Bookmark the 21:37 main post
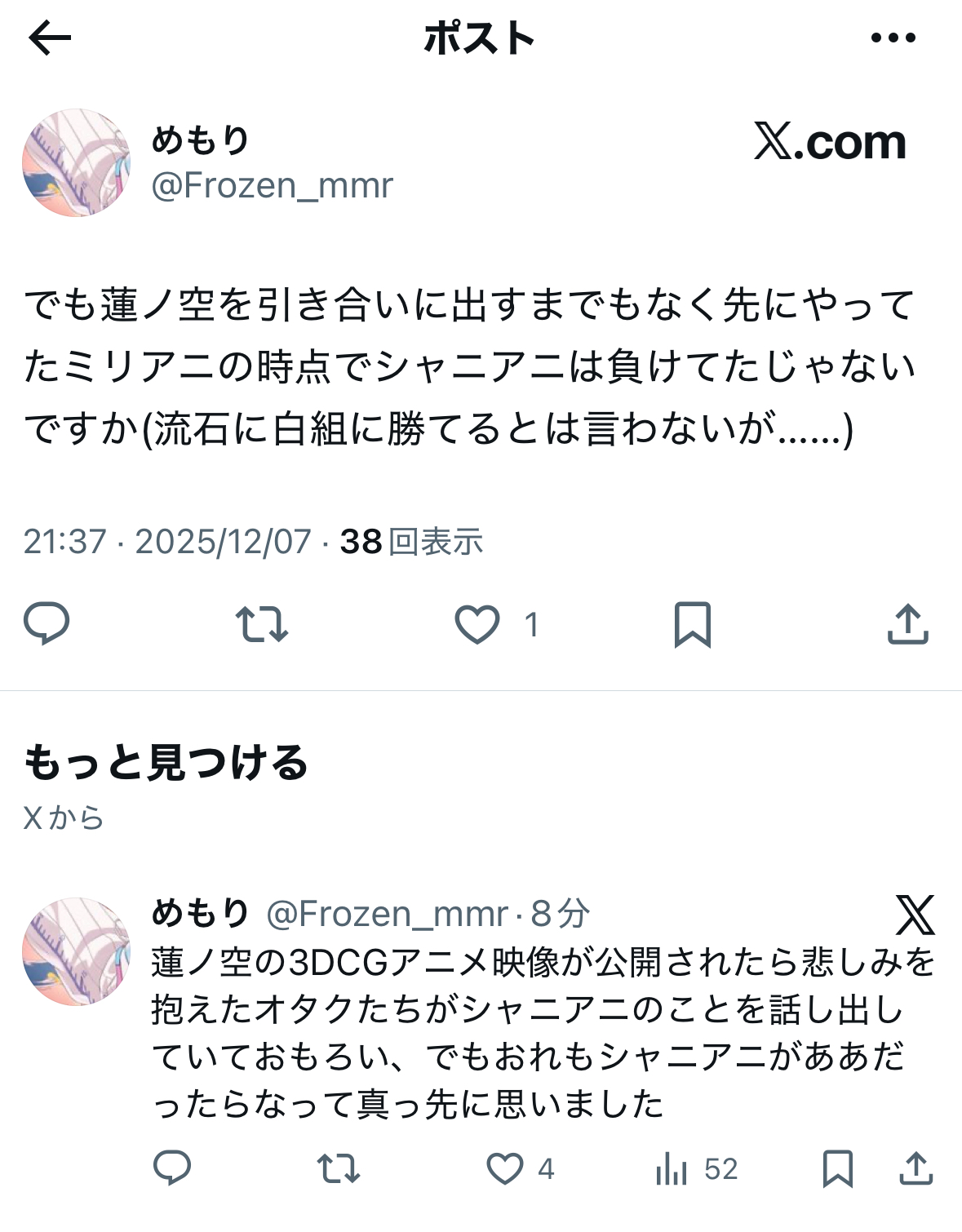The height and width of the screenshot is (1232, 962). (x=692, y=624)
